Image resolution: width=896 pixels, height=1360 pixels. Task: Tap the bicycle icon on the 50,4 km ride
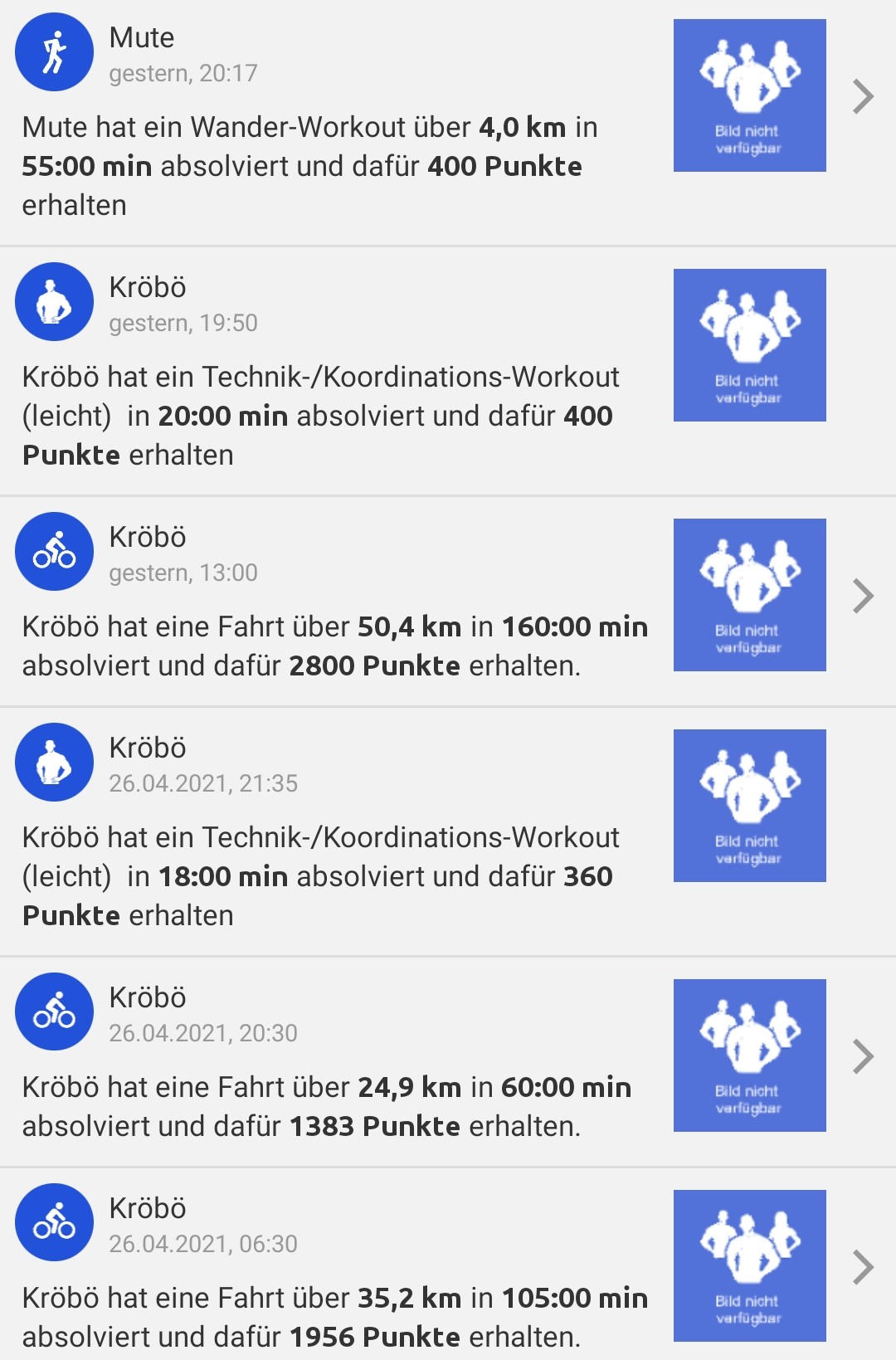click(x=52, y=550)
